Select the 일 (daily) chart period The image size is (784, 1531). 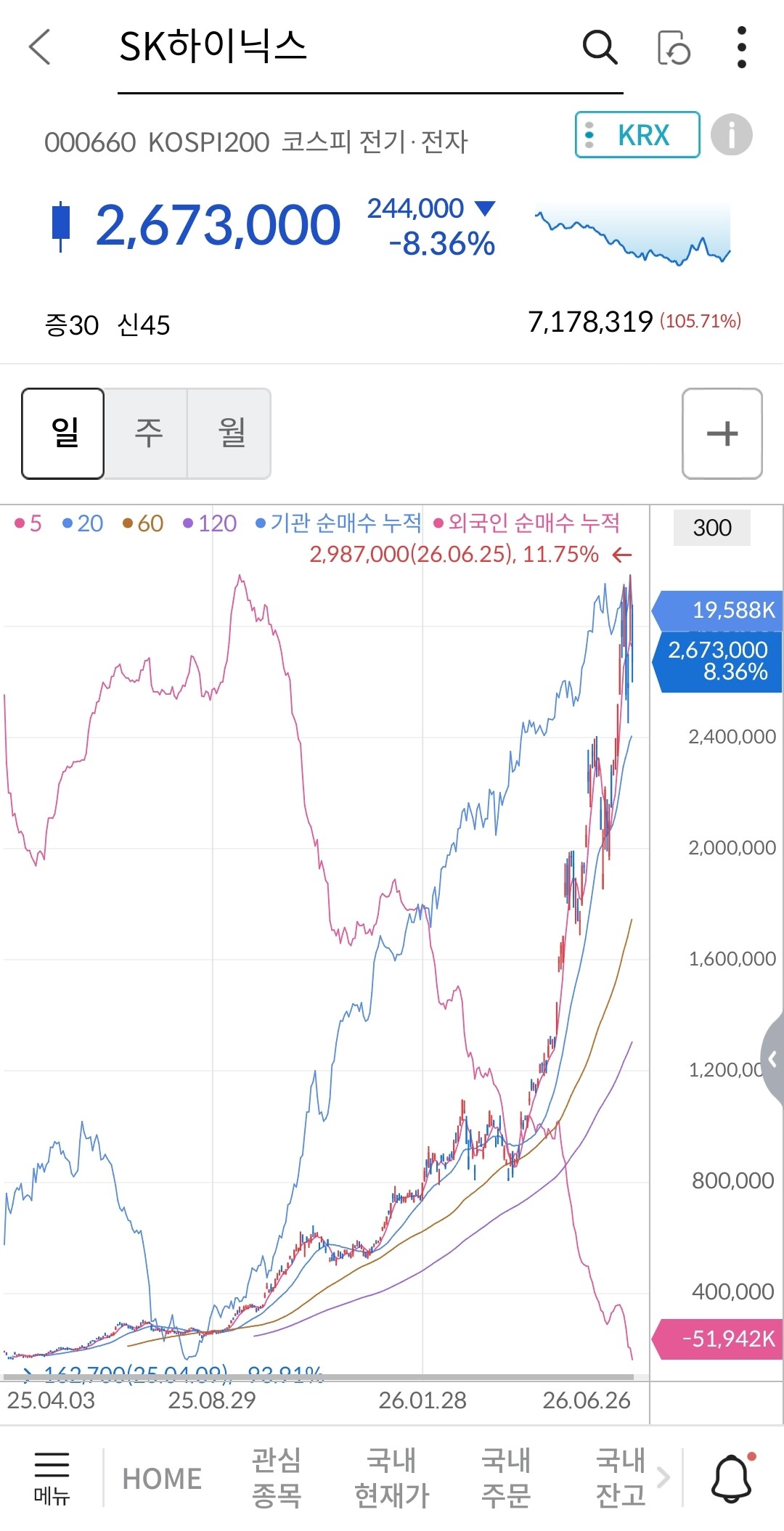(63, 433)
